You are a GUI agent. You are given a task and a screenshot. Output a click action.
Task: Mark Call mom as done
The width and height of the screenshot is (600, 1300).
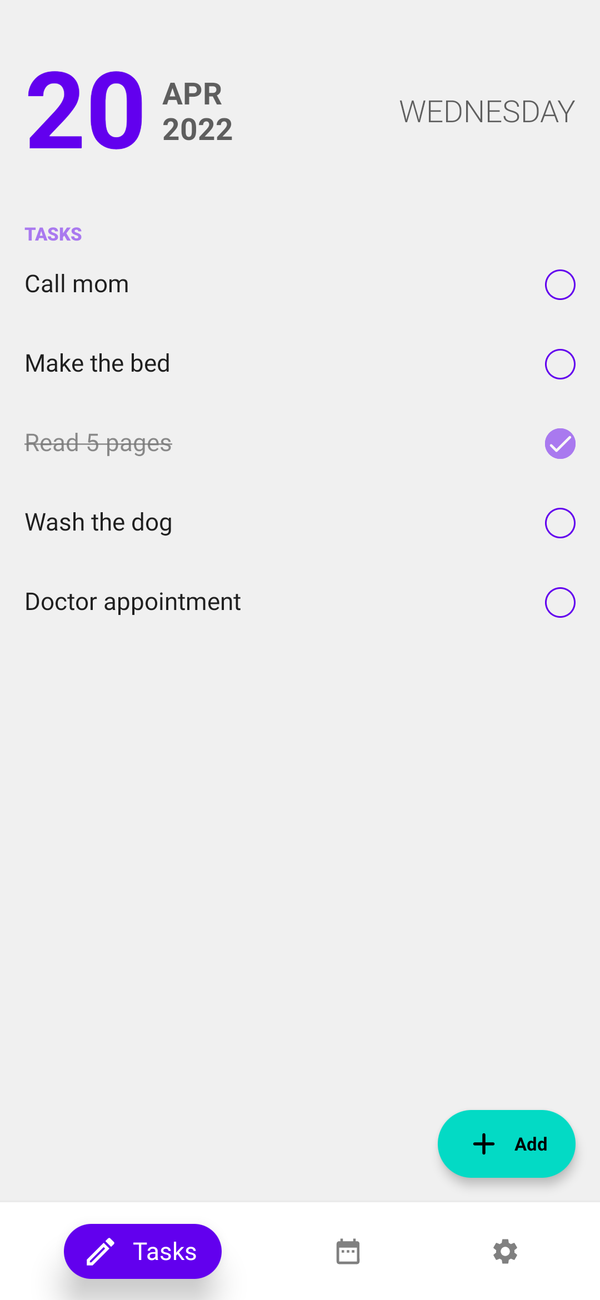click(560, 285)
